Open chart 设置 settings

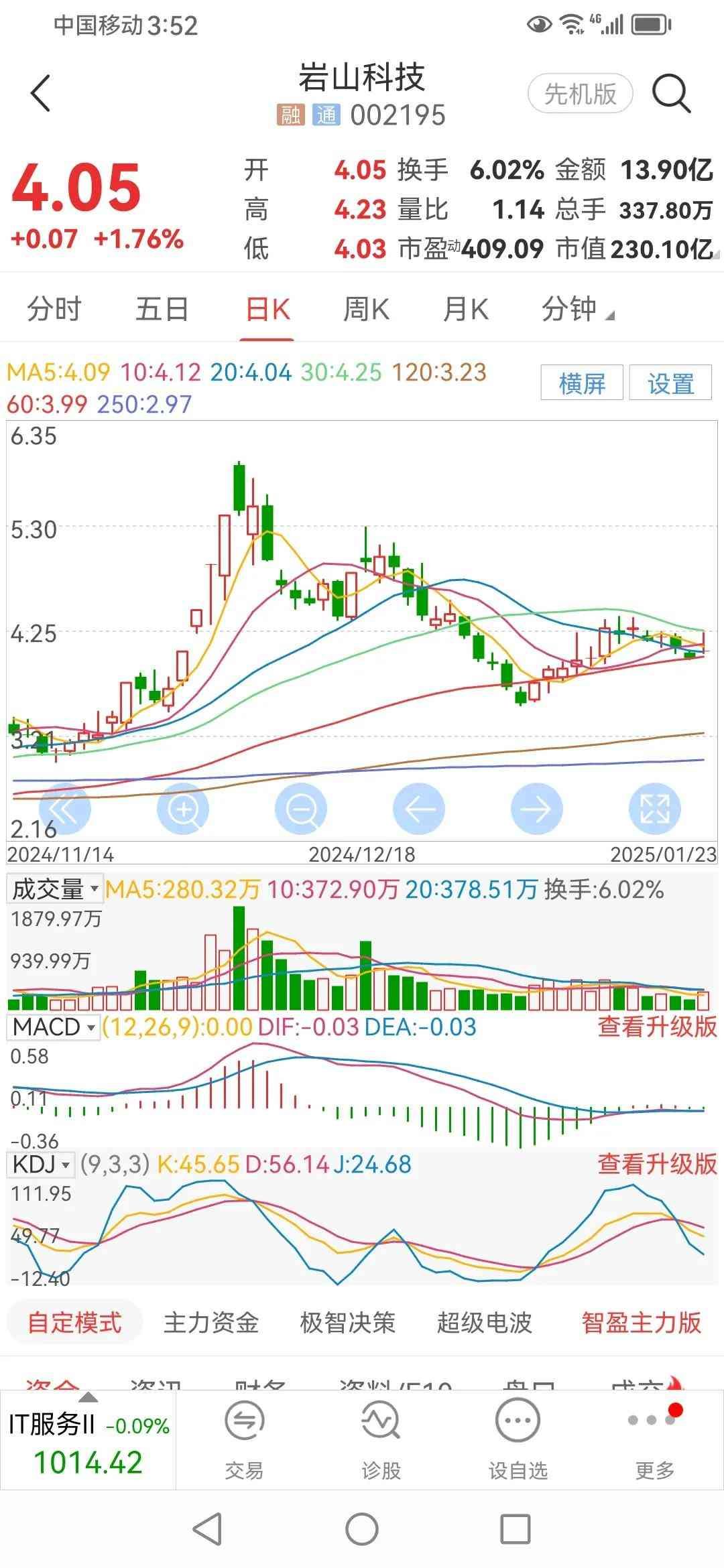point(670,383)
